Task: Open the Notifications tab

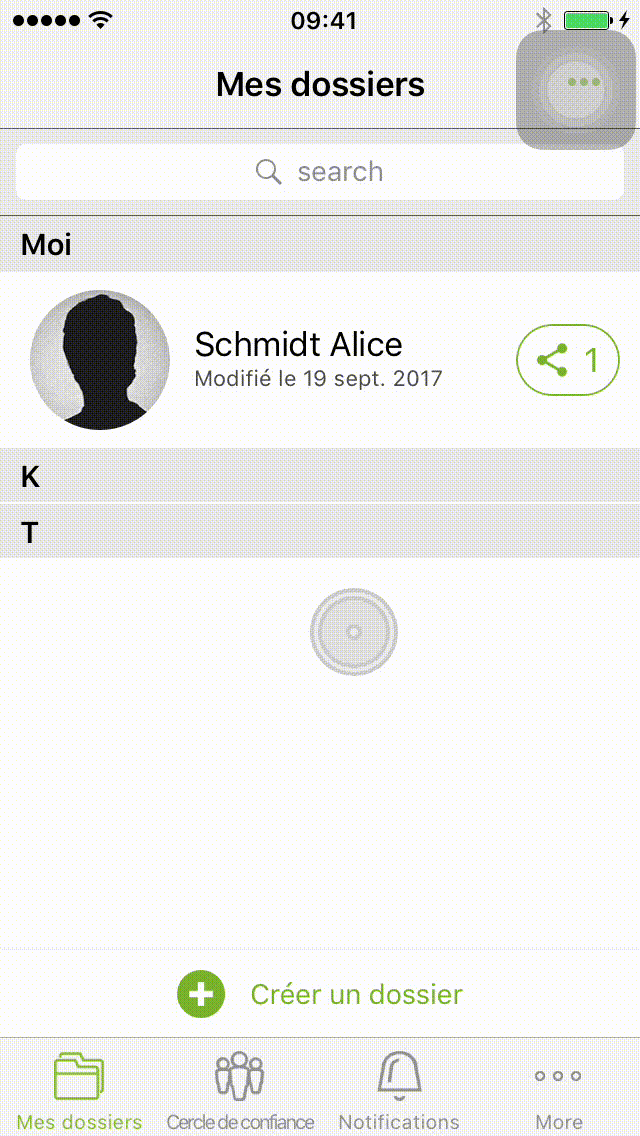Action: (x=399, y=1090)
